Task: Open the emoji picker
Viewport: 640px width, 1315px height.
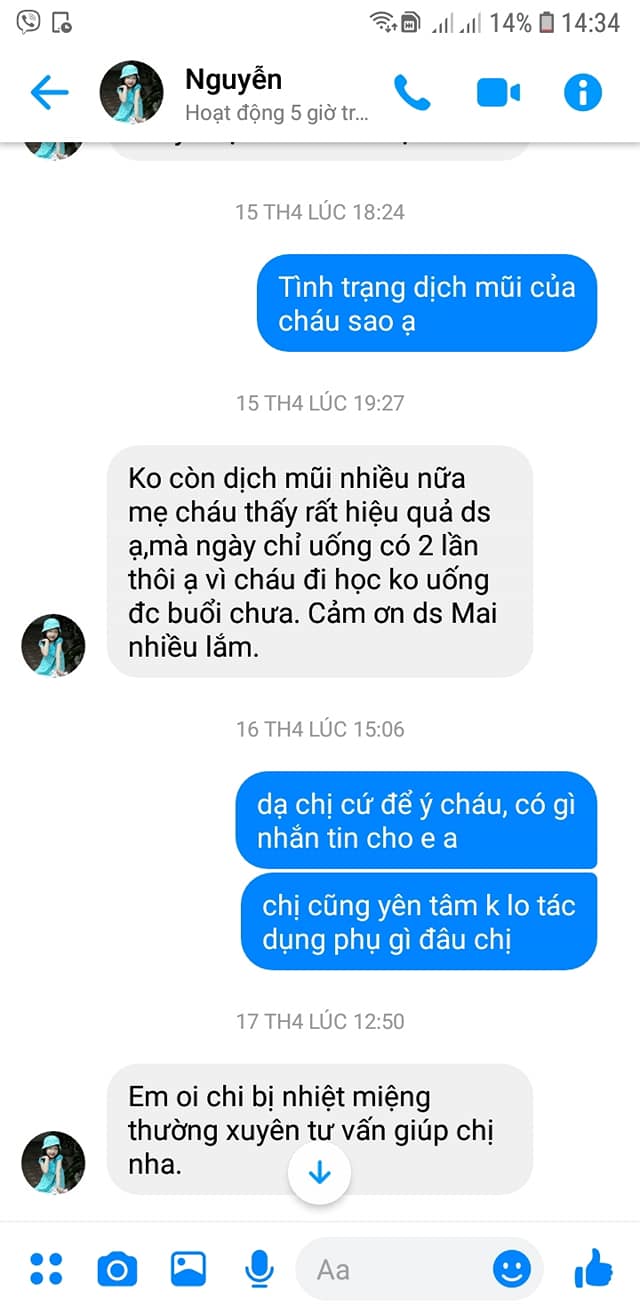Action: (x=512, y=1269)
